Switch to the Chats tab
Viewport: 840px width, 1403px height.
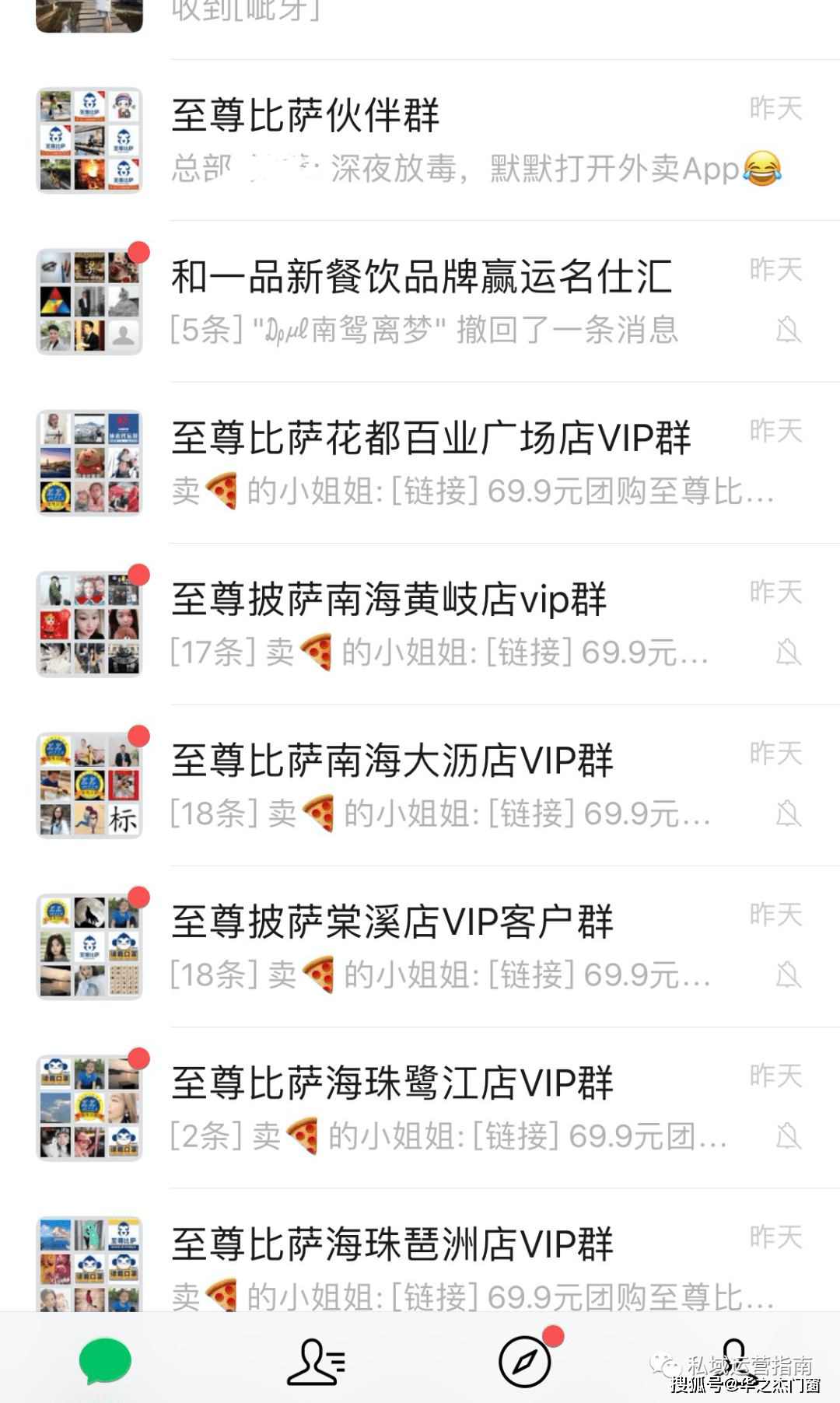(x=105, y=1361)
